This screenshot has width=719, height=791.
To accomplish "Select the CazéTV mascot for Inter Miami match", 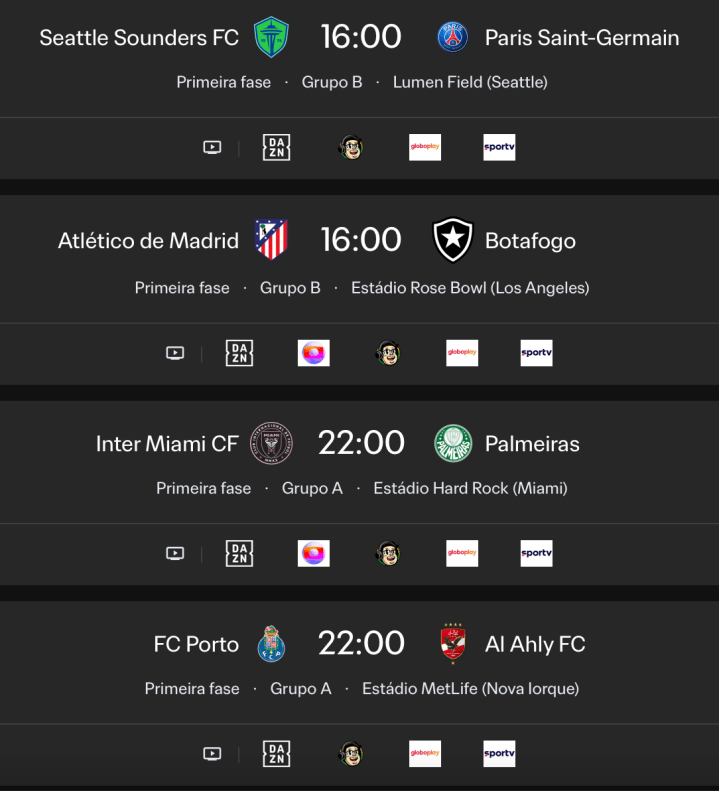I will 388,553.
